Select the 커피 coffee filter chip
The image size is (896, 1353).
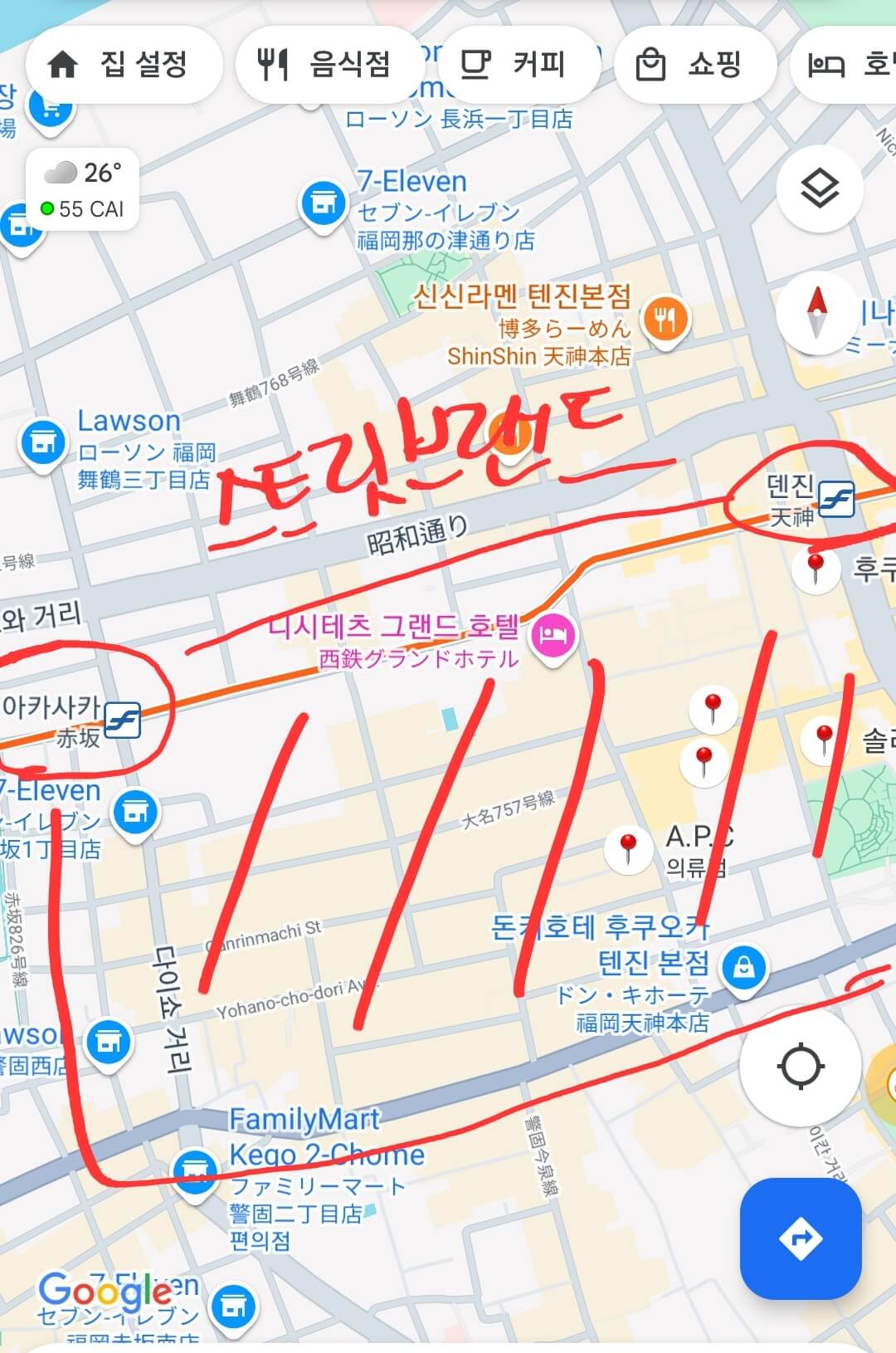point(520,64)
